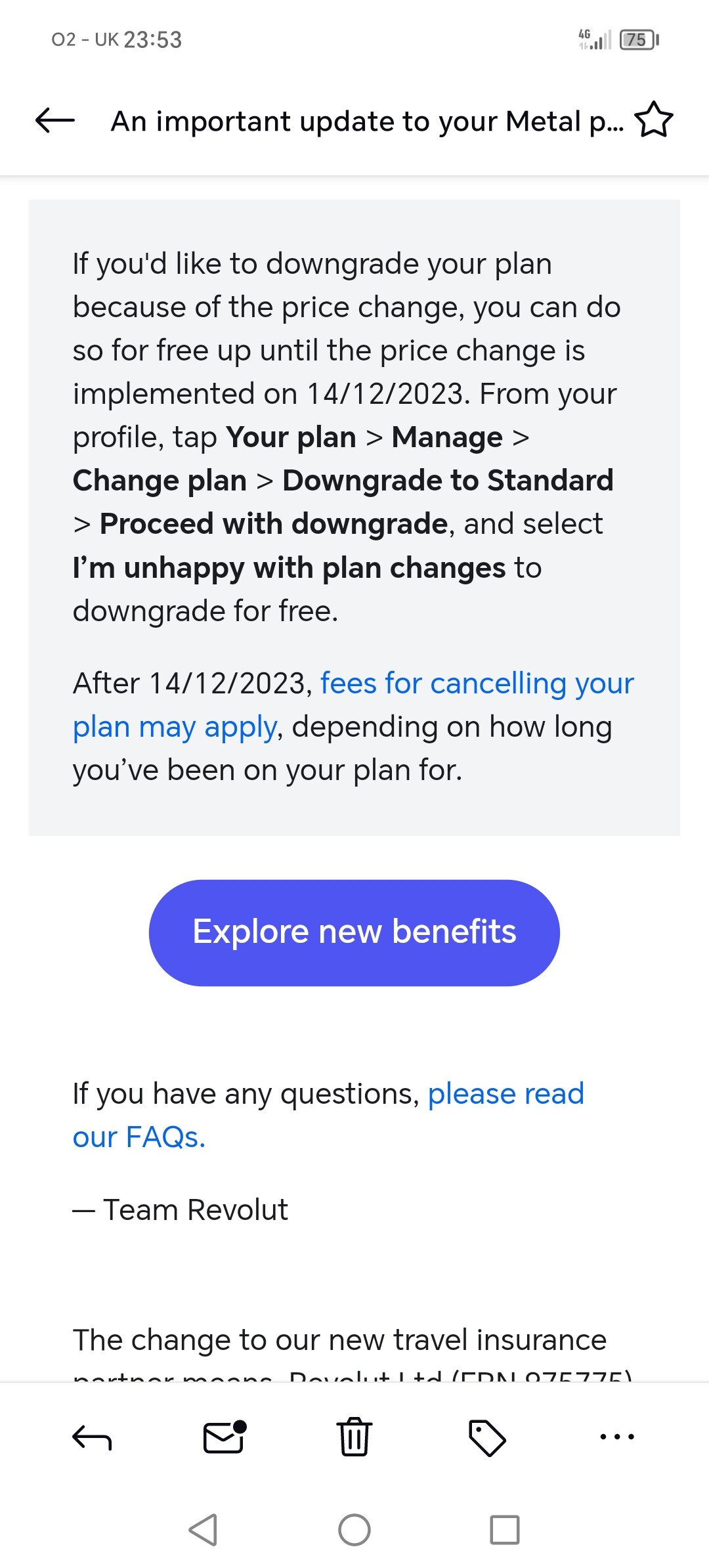Open the please read our FAQs link
Image resolution: width=709 pixels, height=1568 pixels.
coord(328,1115)
